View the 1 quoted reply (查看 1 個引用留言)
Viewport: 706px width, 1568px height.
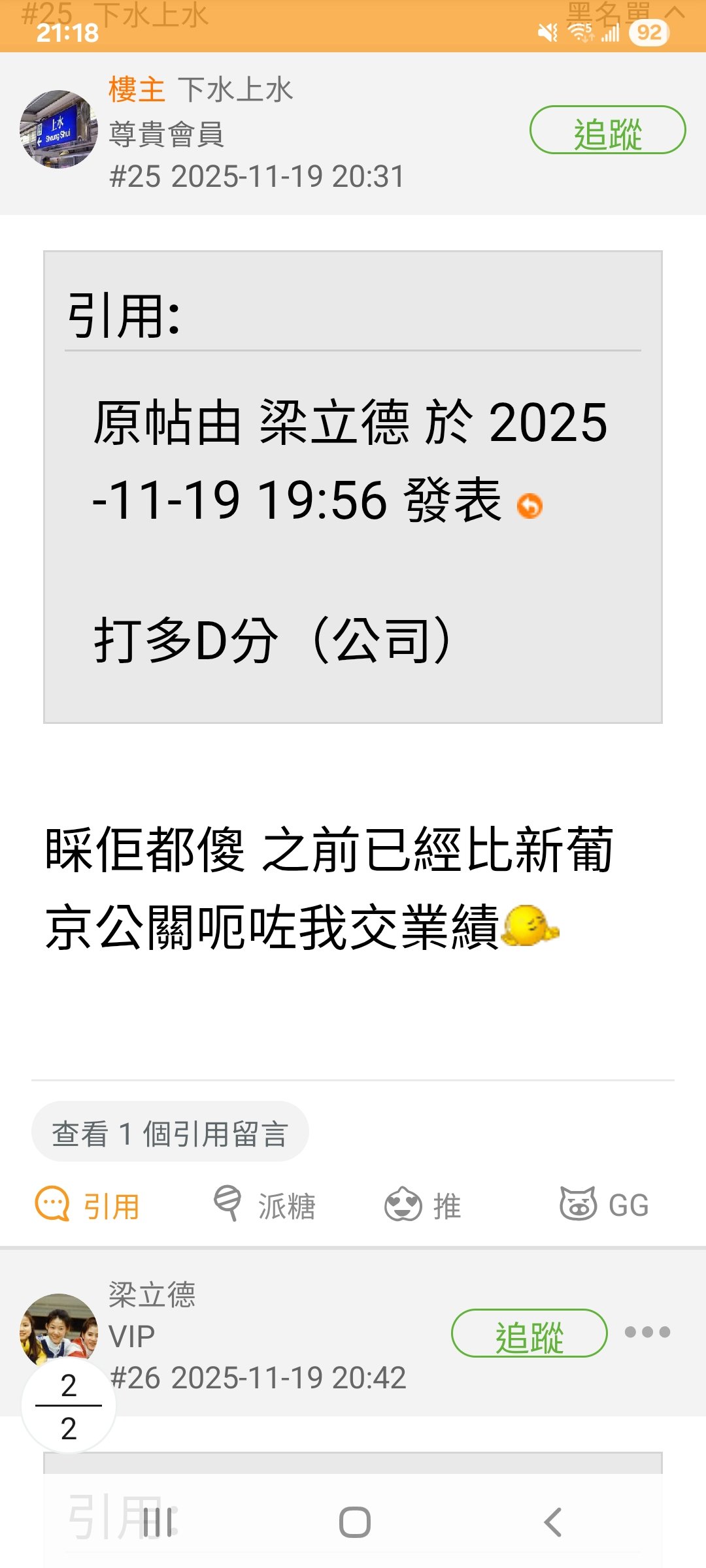170,1132
